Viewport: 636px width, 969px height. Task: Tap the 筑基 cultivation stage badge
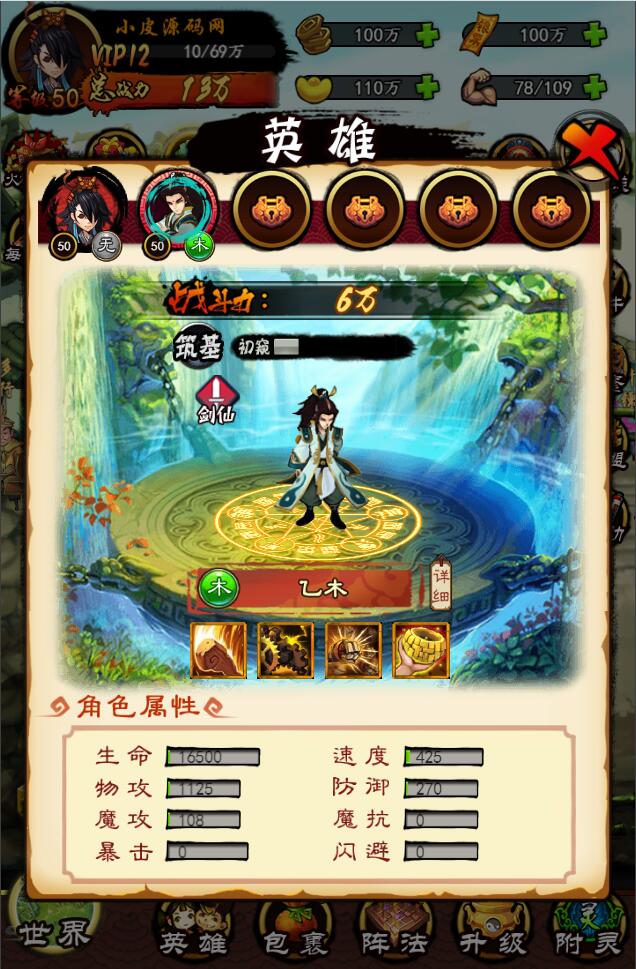click(199, 345)
